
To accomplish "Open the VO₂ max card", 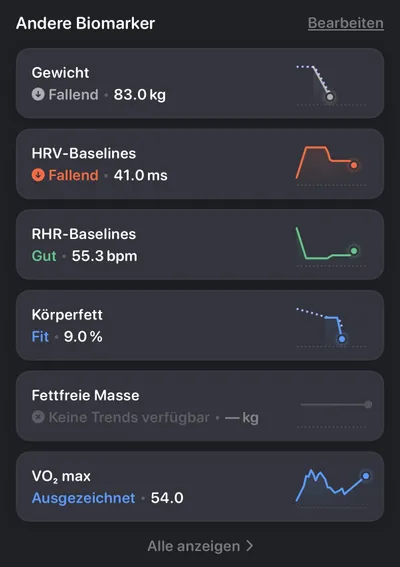I will coord(200,486).
